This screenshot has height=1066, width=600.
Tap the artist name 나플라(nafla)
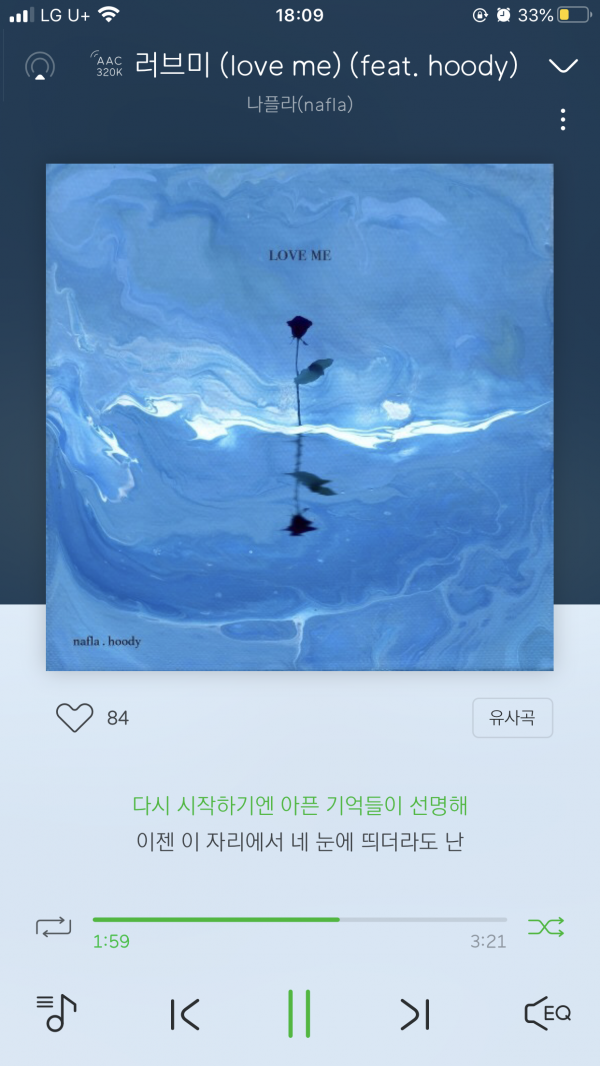300,103
